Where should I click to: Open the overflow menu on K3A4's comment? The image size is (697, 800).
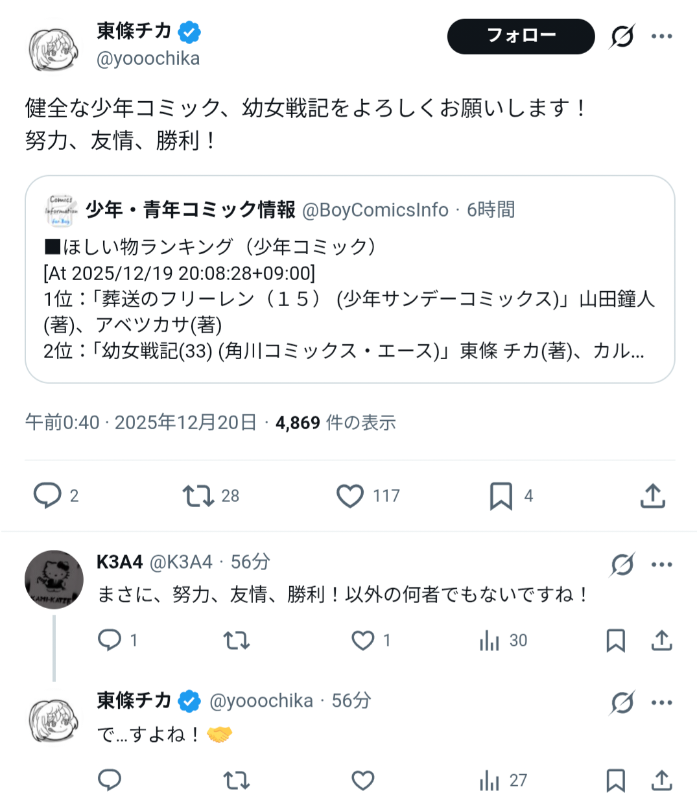[662, 565]
